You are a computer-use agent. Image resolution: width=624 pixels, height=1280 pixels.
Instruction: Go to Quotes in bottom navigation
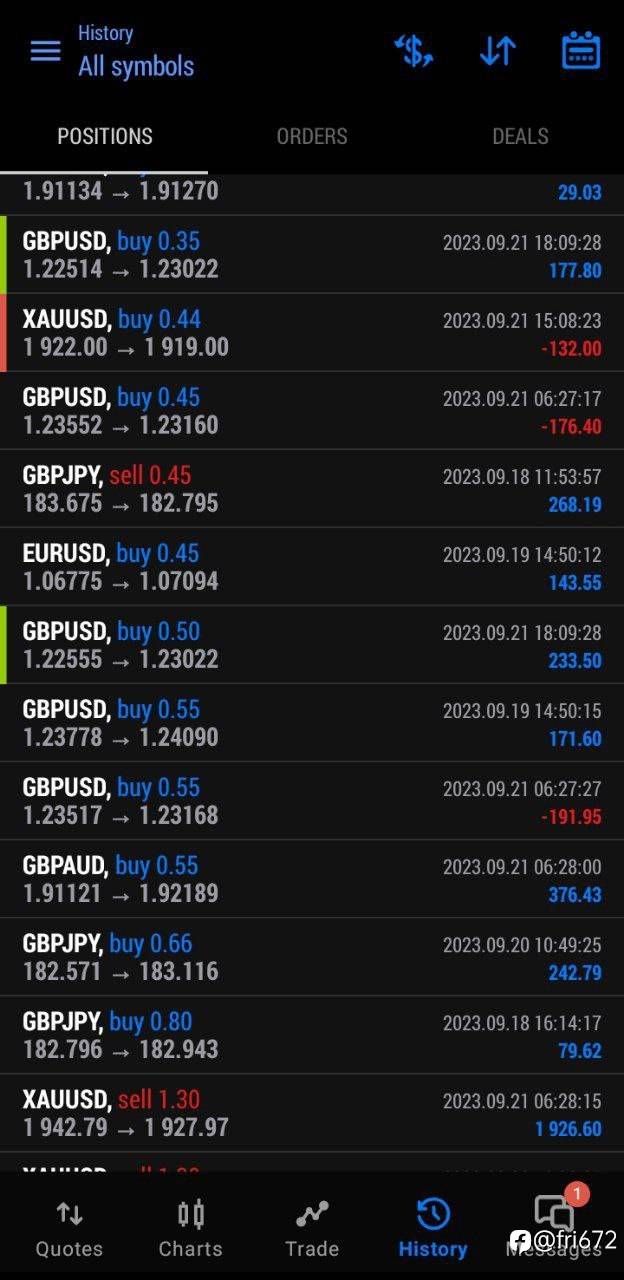point(69,1229)
